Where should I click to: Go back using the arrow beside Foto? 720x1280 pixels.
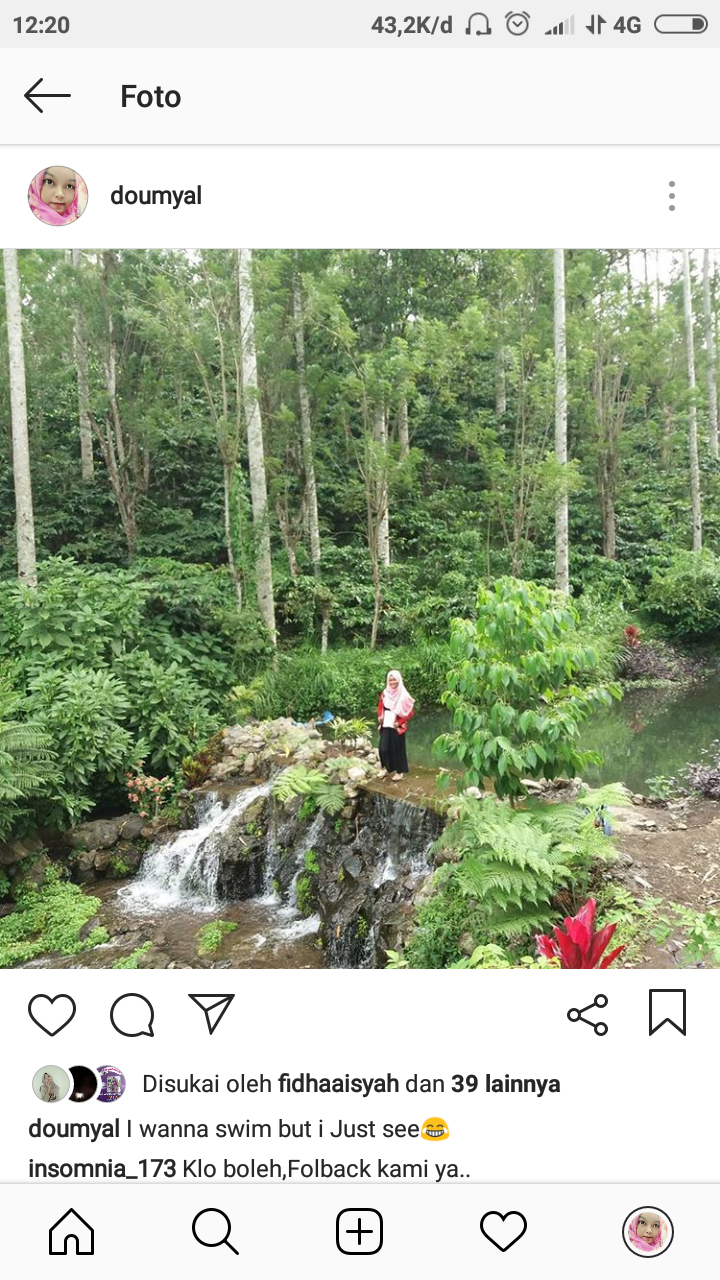pos(47,96)
